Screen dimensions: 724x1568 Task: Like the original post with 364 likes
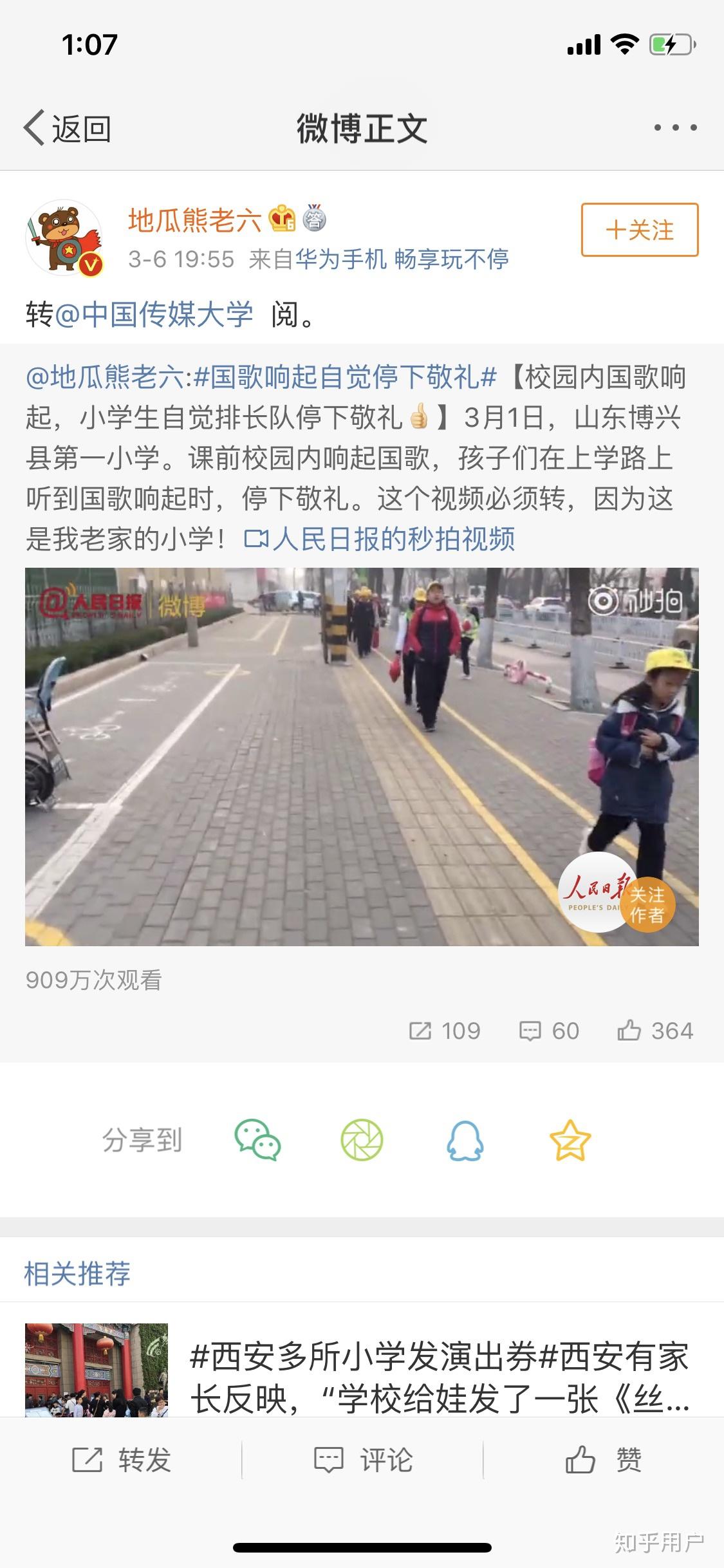(655, 1031)
